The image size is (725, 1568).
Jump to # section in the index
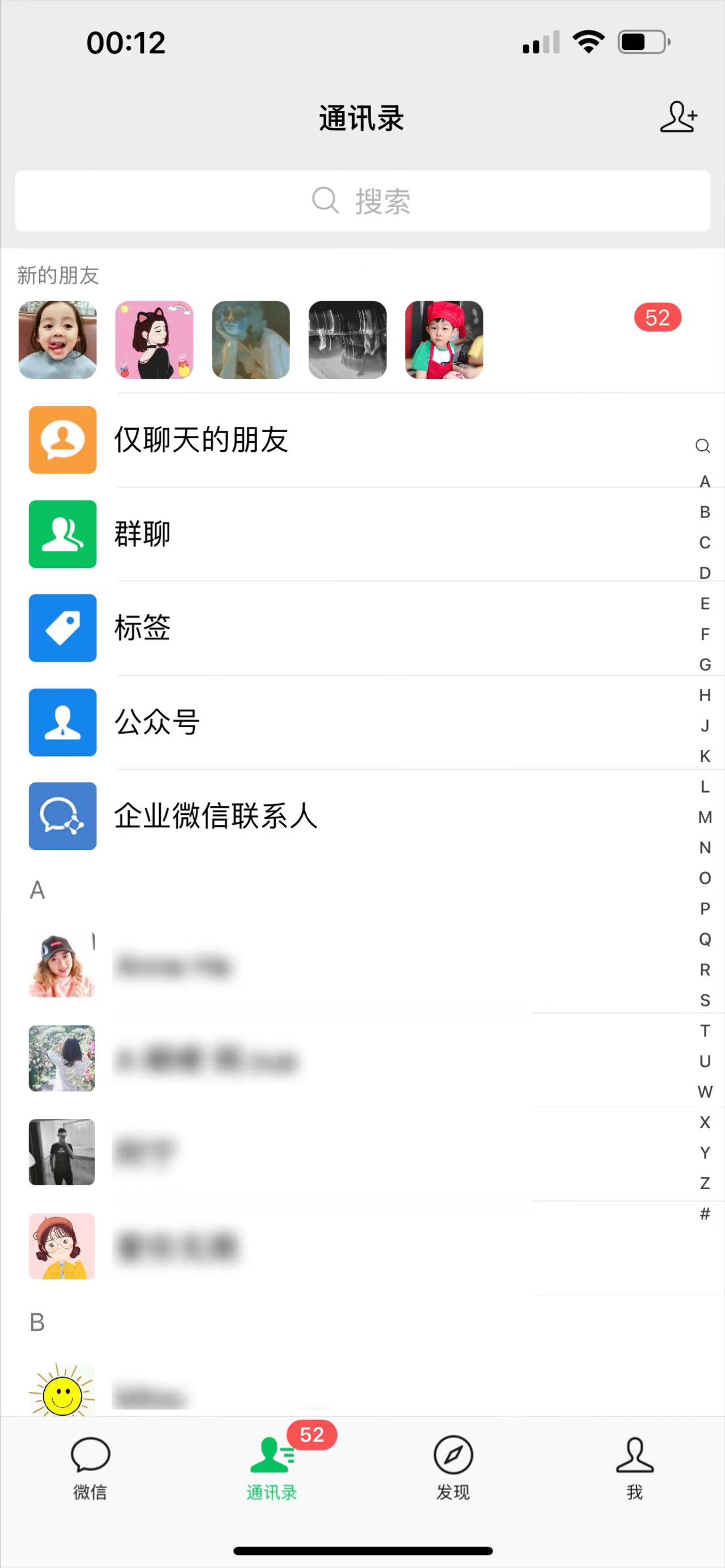click(705, 1214)
